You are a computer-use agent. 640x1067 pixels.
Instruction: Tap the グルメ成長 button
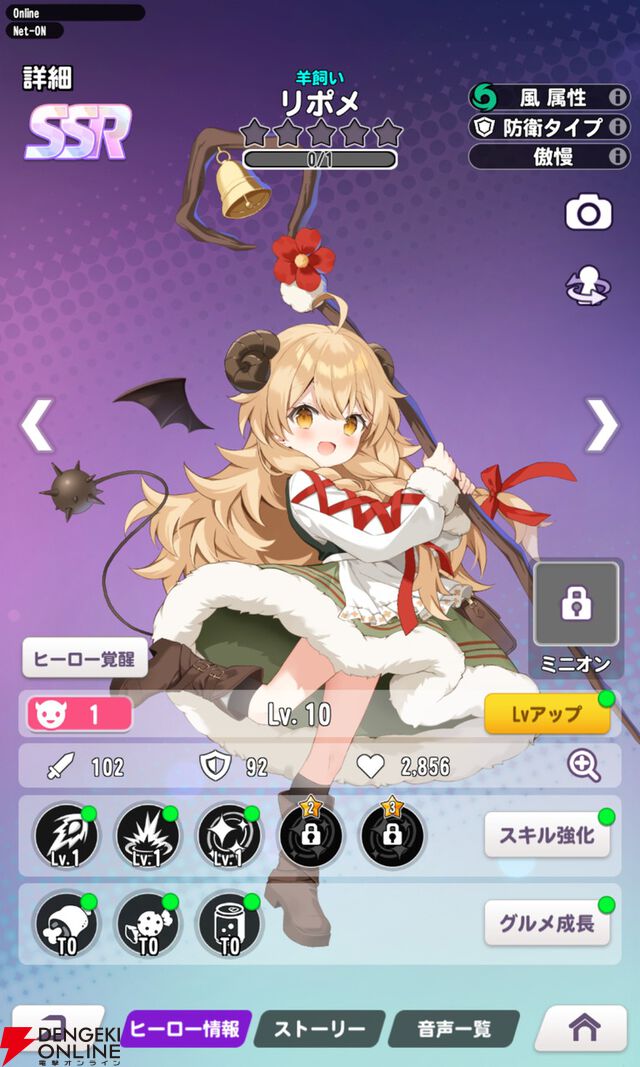tap(546, 922)
